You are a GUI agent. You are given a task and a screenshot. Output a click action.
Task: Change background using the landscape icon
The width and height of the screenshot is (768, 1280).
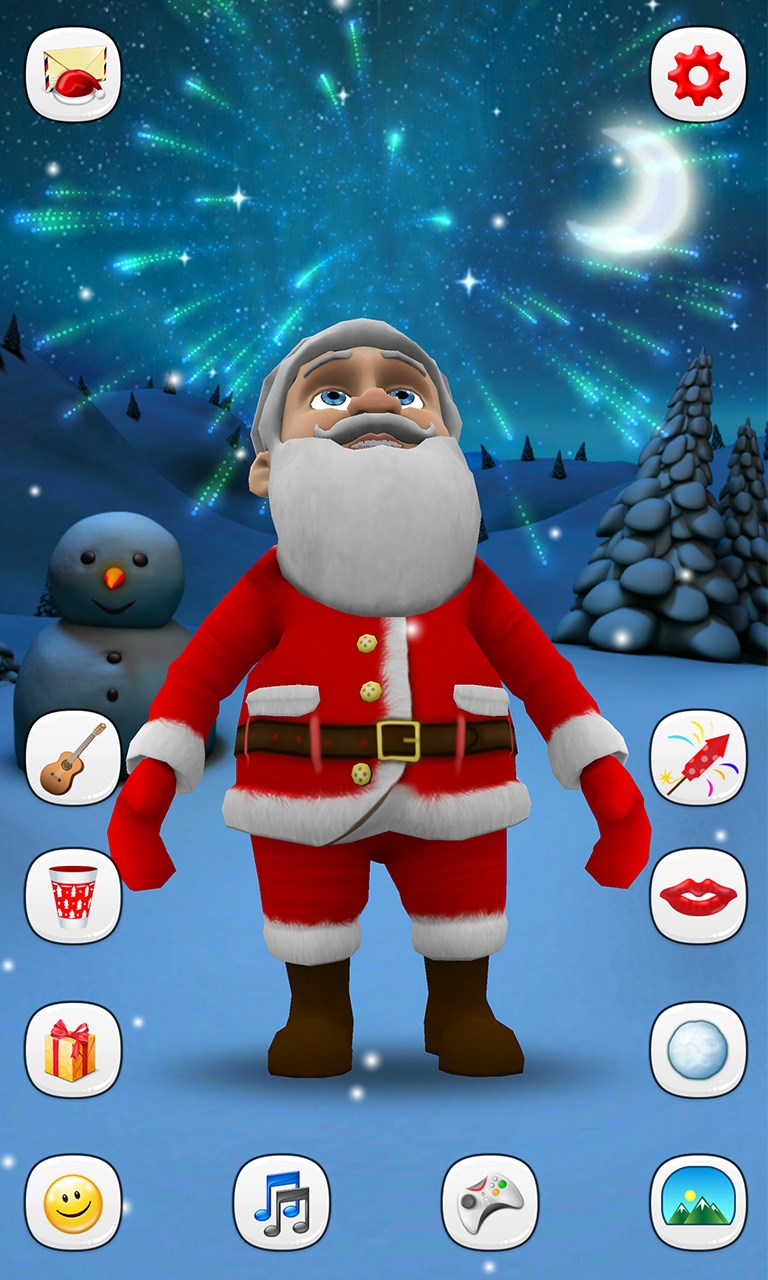coord(698,1202)
